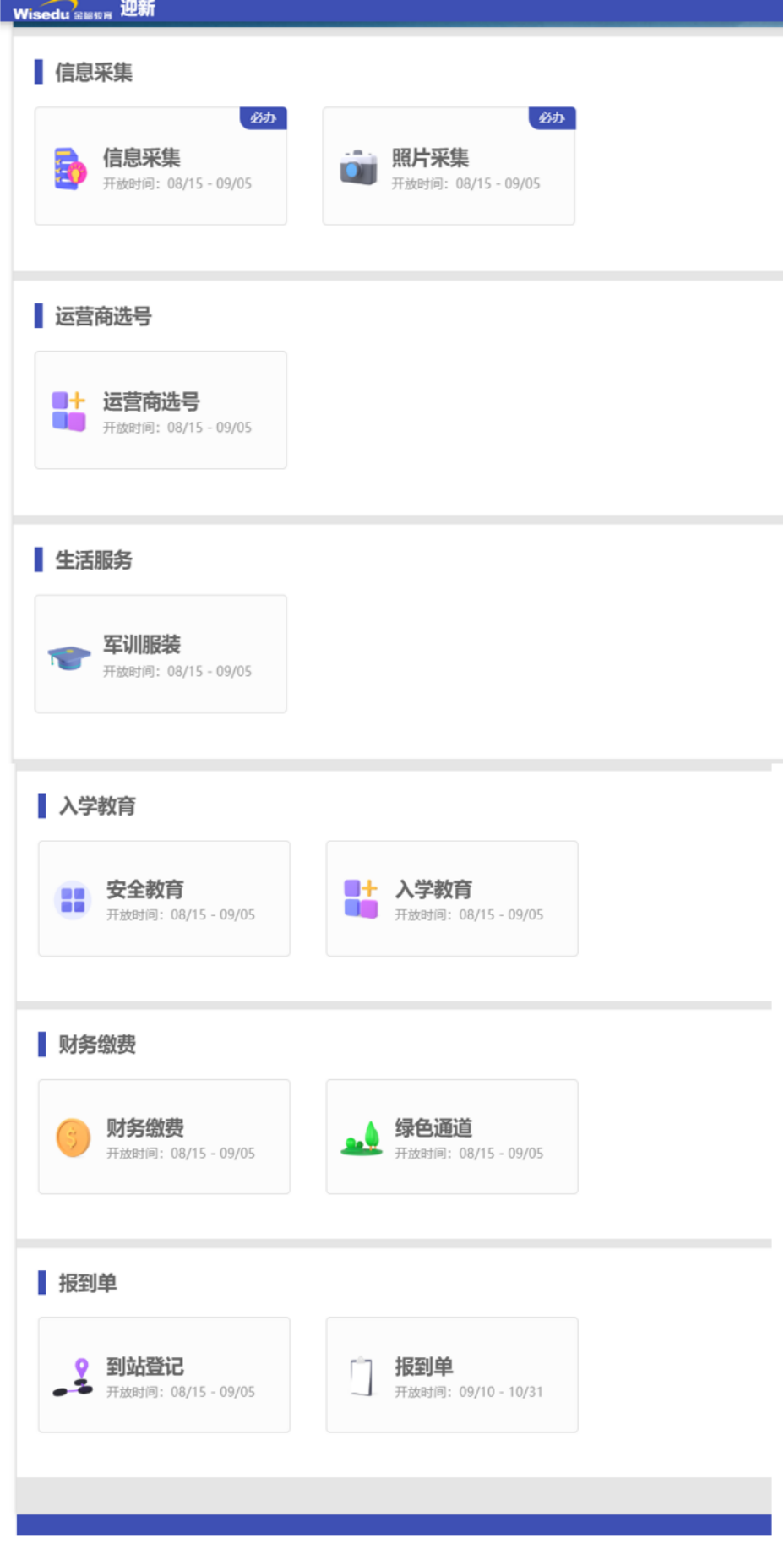This screenshot has width=784, height=1544.
Task: Open the 绿色通道 card
Action: [x=452, y=1138]
